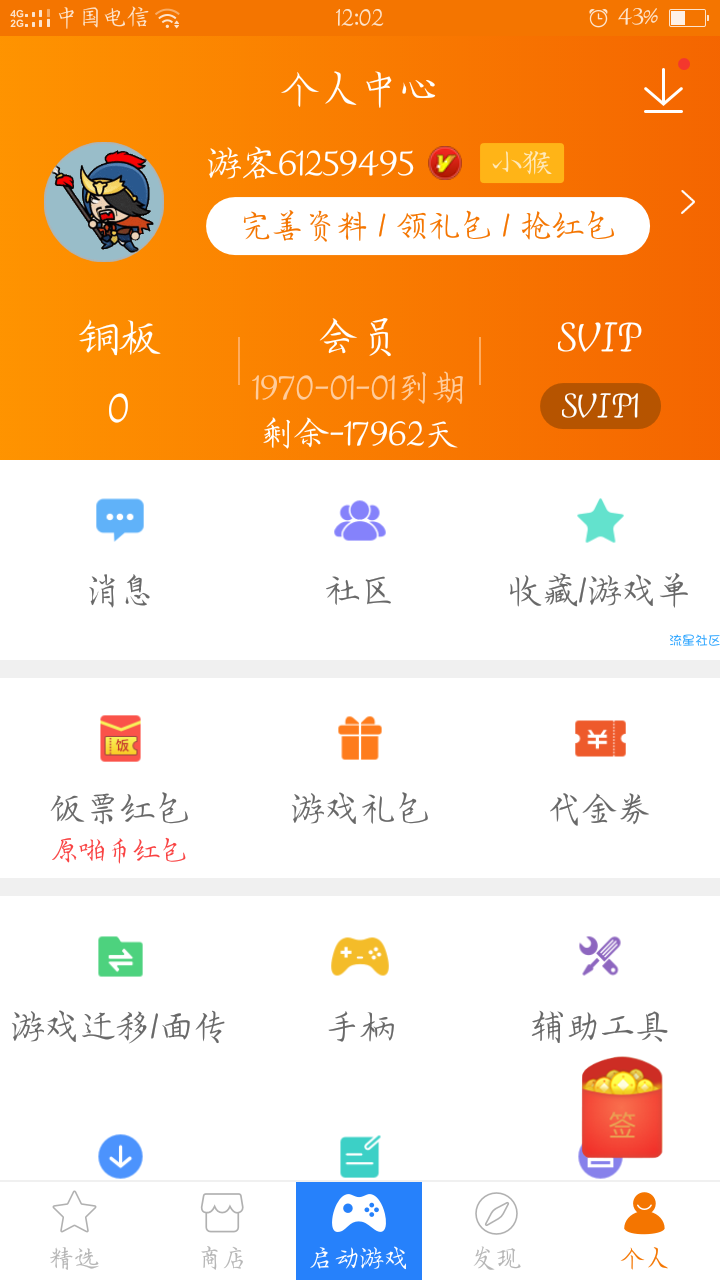
Task: Open 辅助工具 helper tools
Action: [x=600, y=988]
